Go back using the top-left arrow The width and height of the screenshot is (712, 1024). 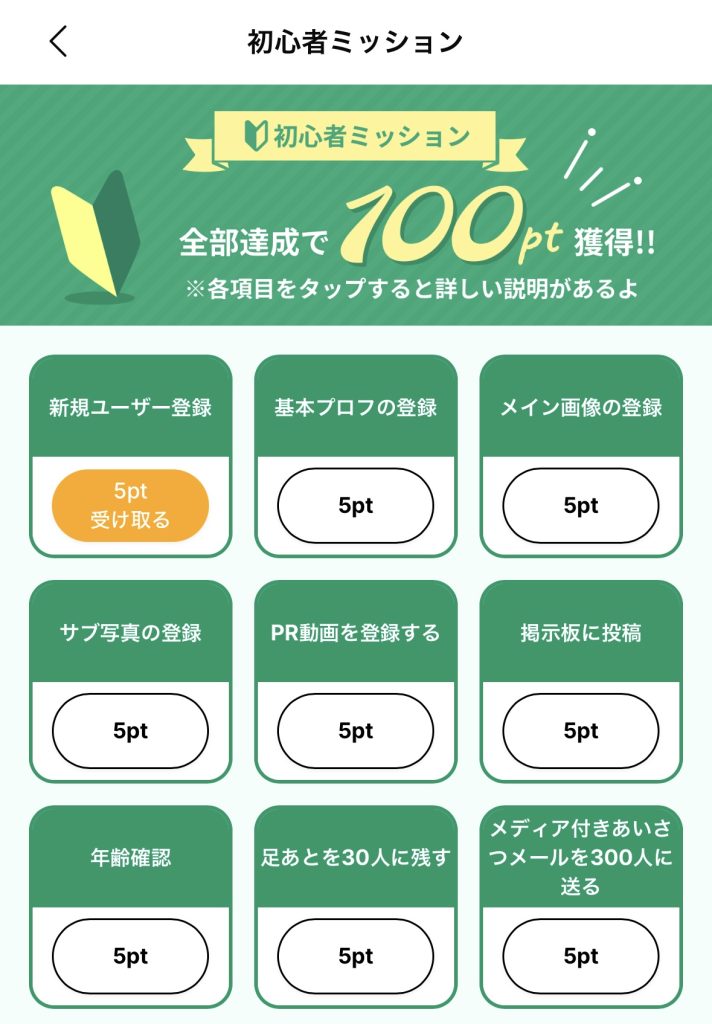pyautogui.click(x=59, y=41)
